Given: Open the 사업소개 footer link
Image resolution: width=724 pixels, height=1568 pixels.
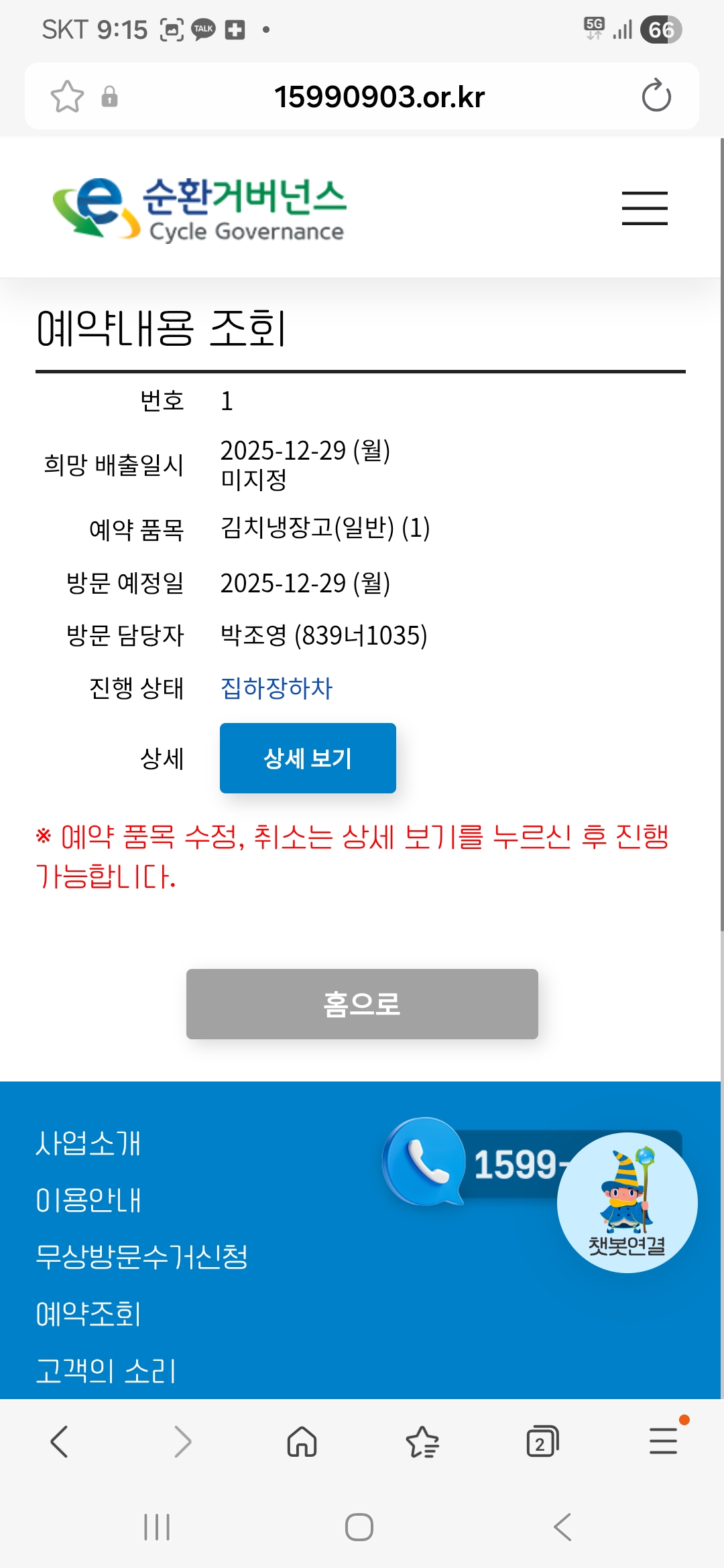Looking at the screenshot, I should pyautogui.click(x=88, y=1143).
